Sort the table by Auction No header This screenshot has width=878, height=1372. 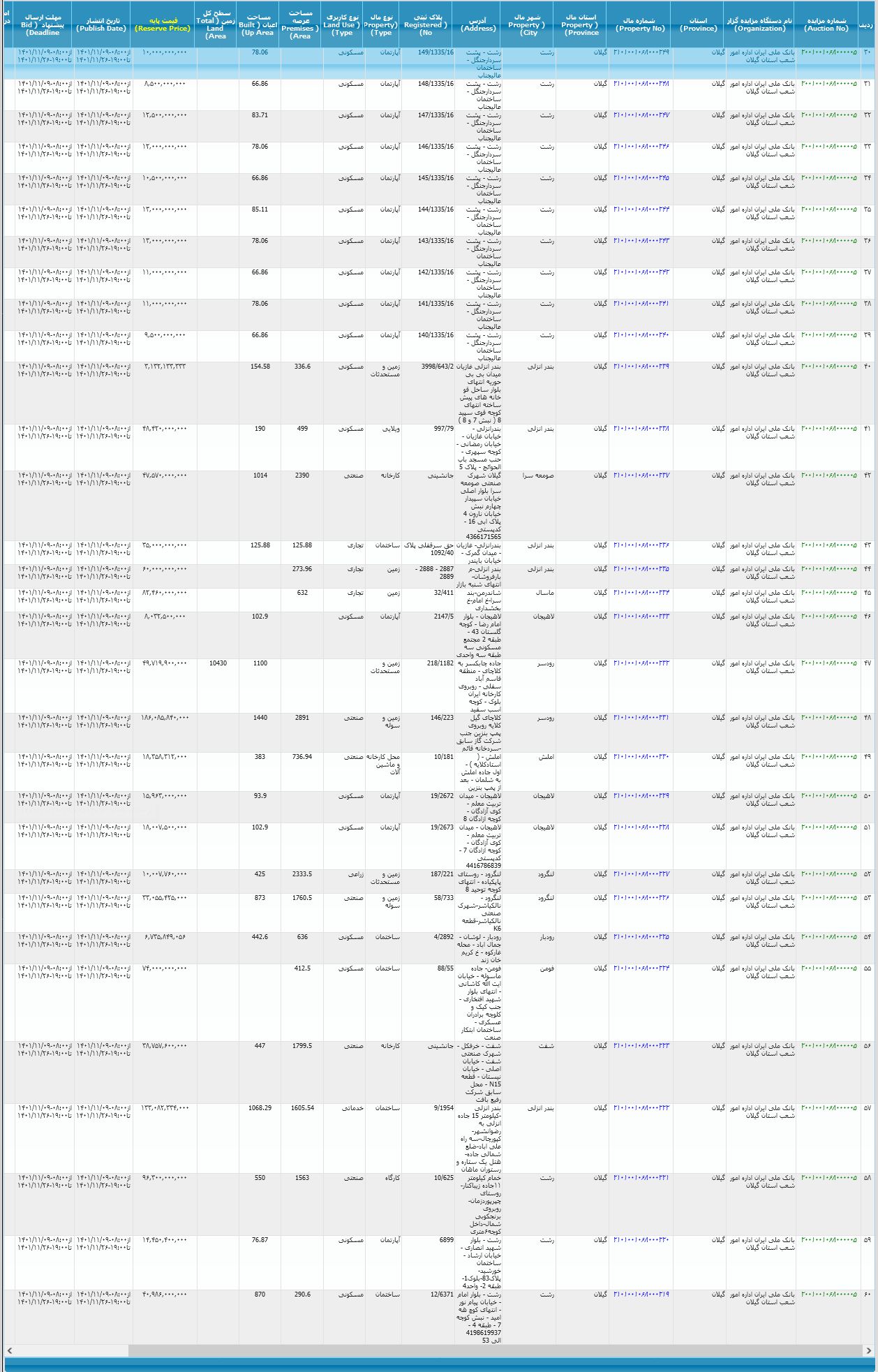pos(826,24)
